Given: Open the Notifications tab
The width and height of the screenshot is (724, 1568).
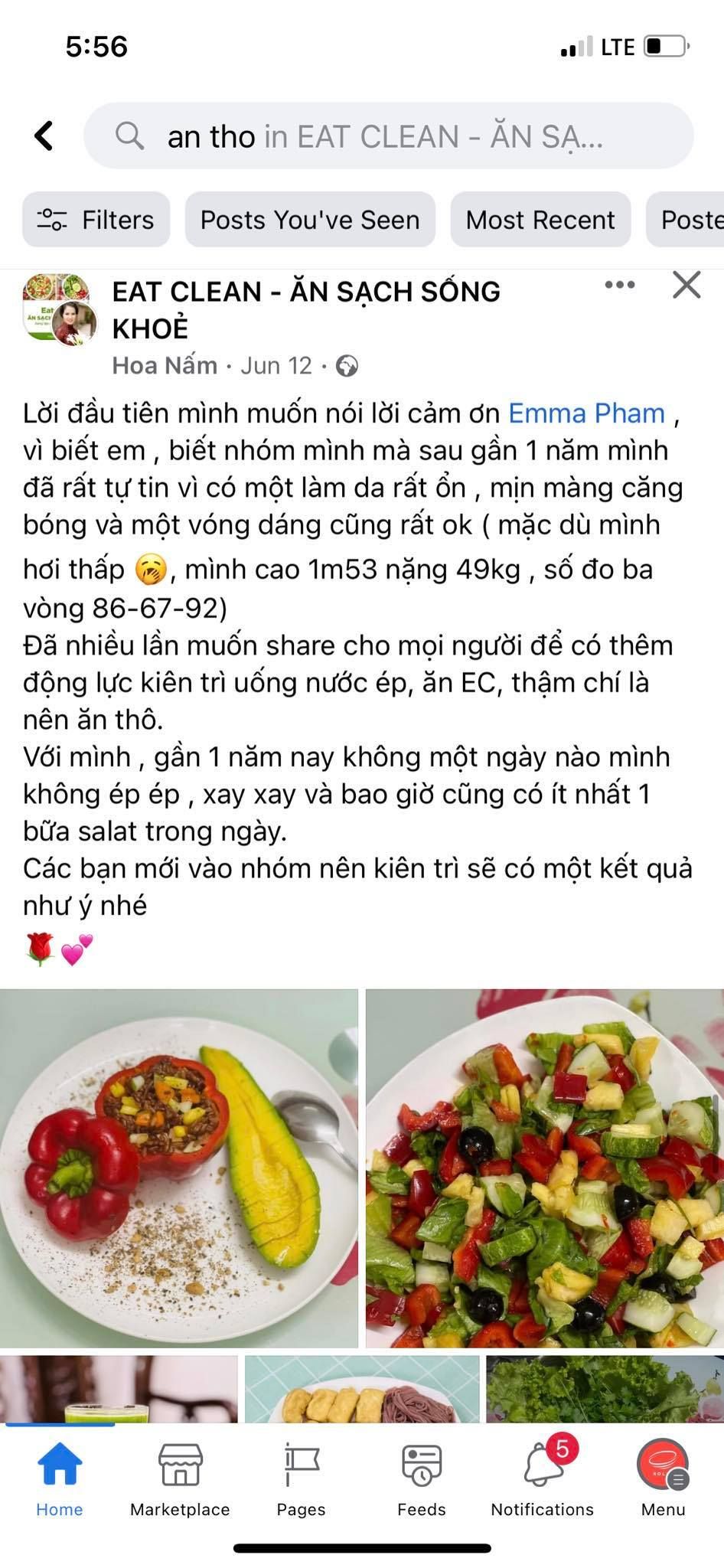Looking at the screenshot, I should (542, 1479).
